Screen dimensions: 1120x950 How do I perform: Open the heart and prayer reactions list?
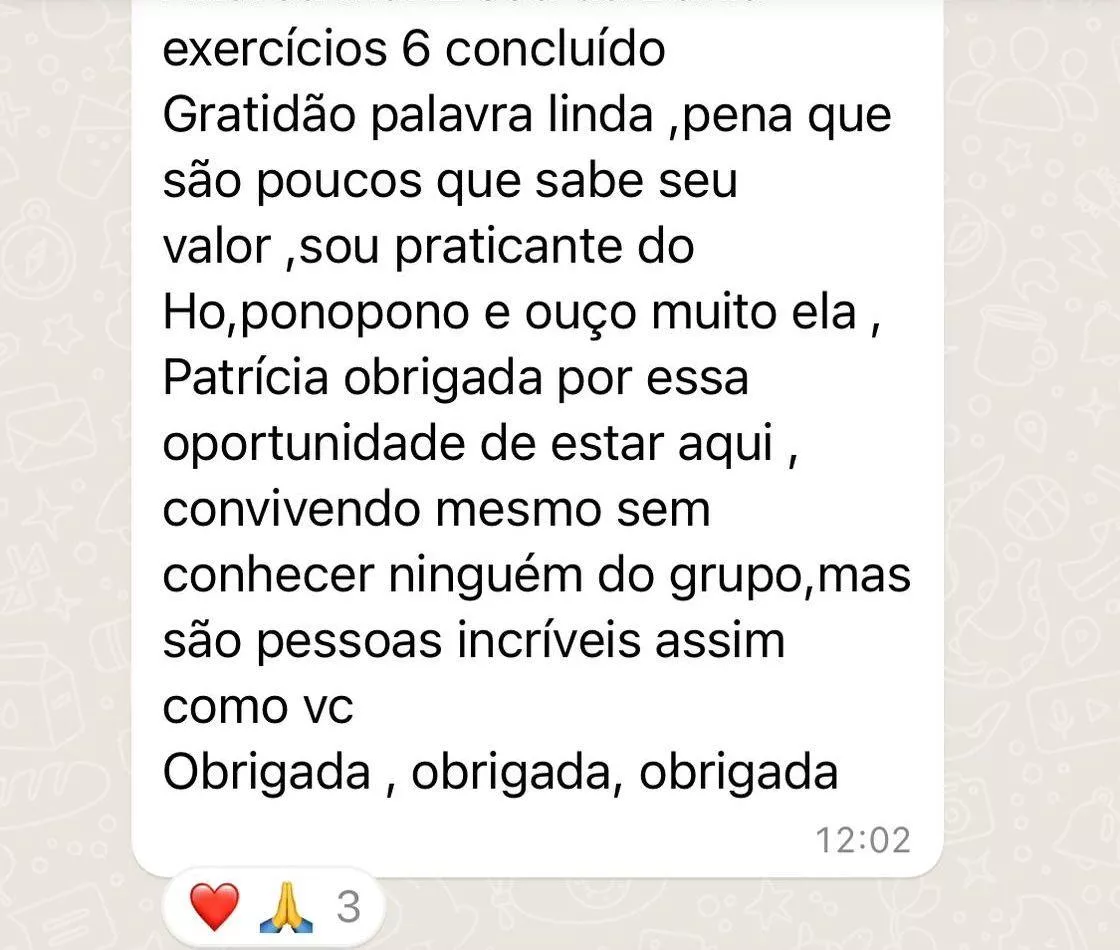[272, 907]
